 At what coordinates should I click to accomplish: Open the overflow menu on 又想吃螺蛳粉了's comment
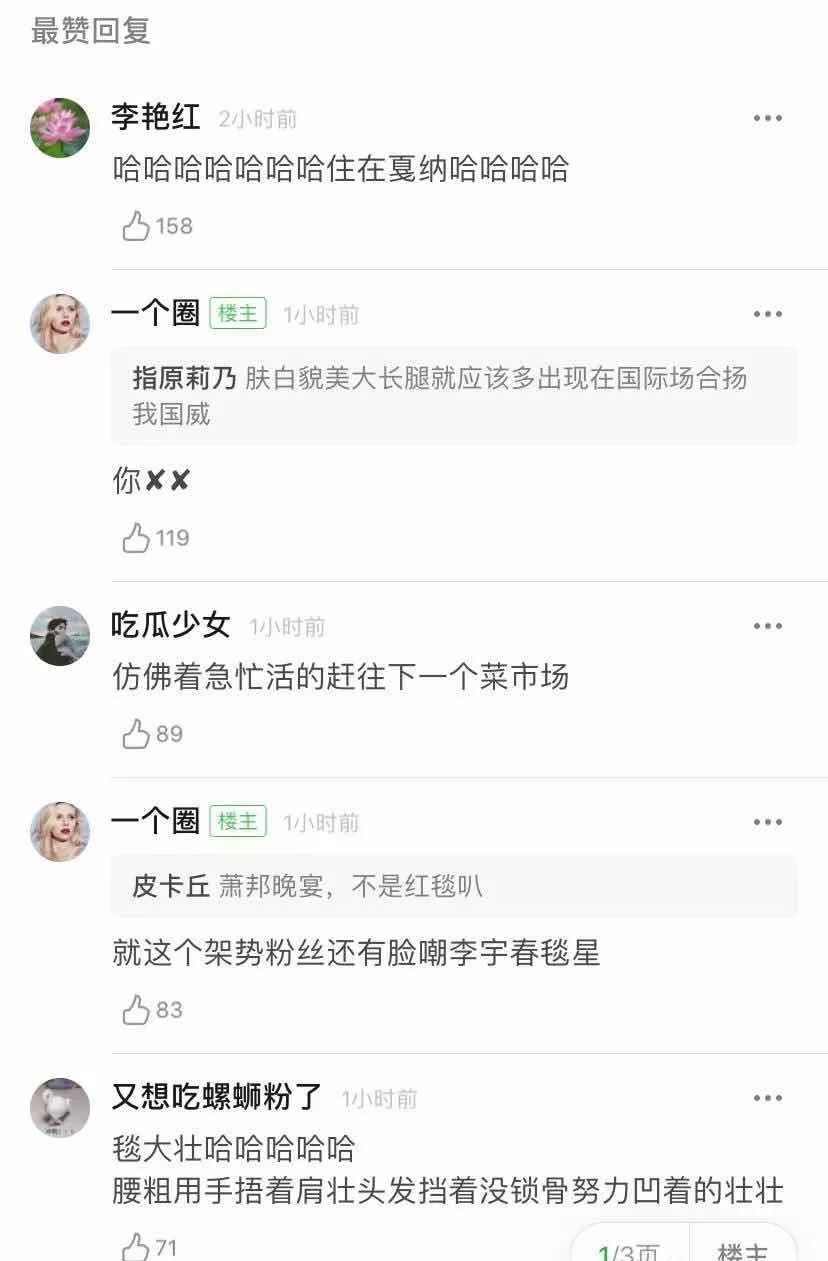(x=767, y=1098)
